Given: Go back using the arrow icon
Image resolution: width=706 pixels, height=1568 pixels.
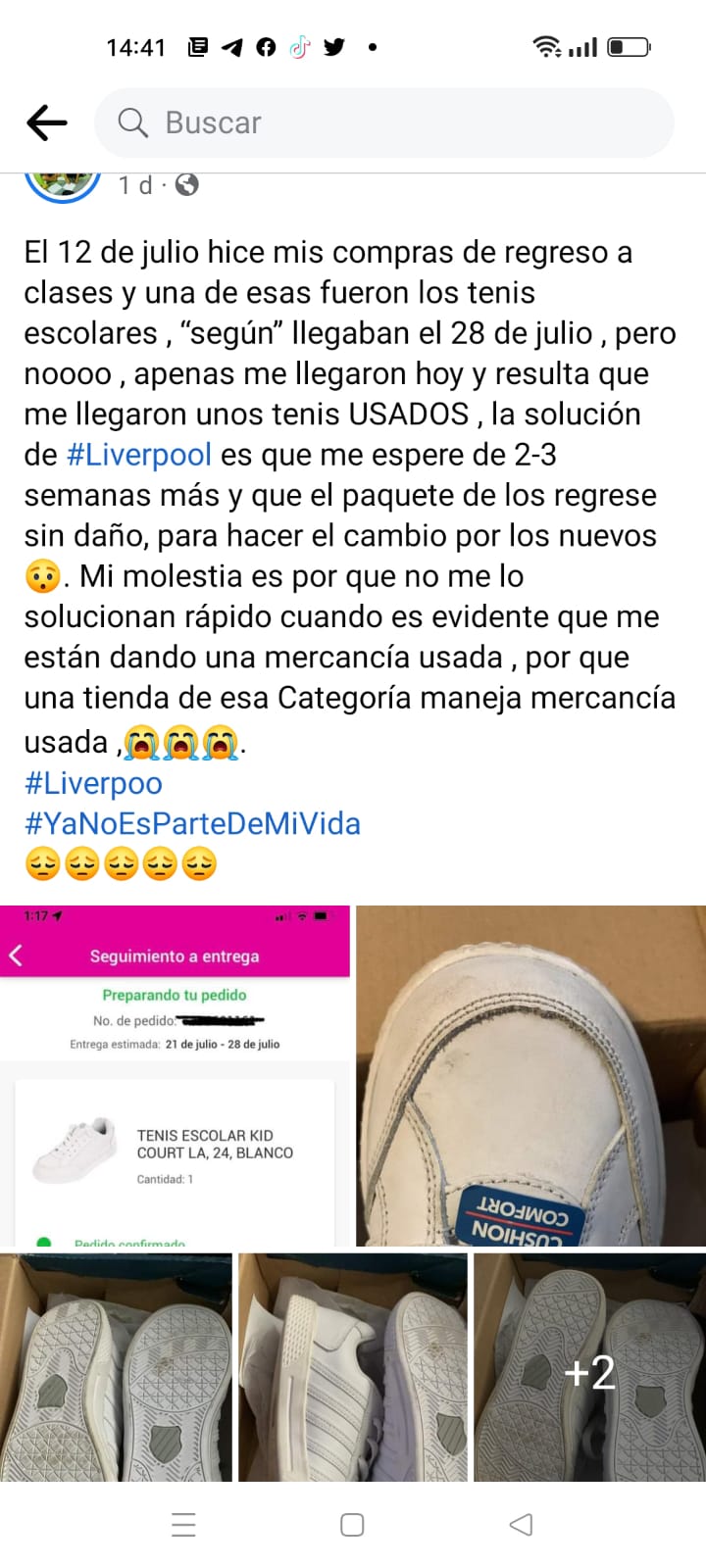Looking at the screenshot, I should pos(46,122).
